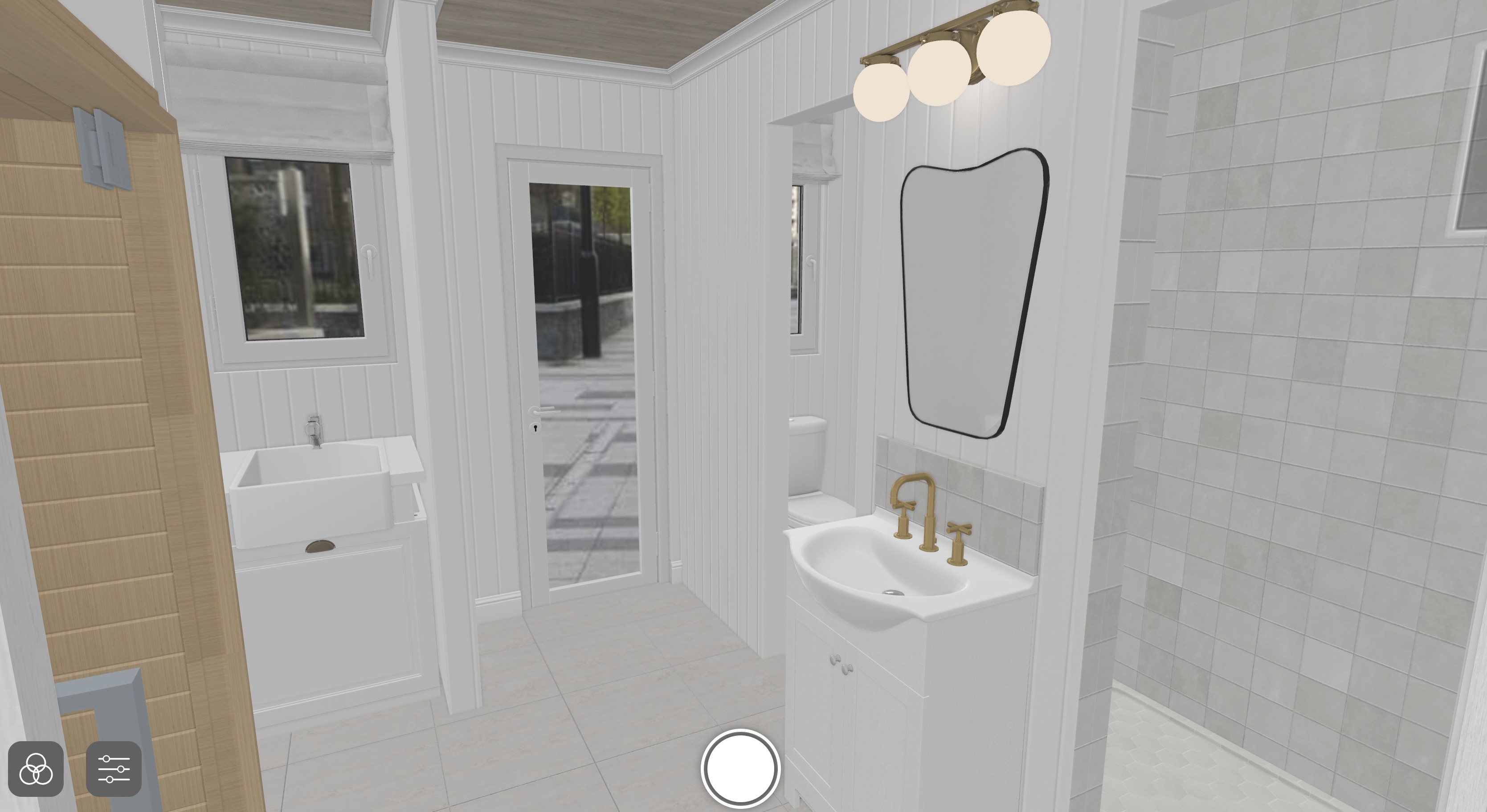Open the adjustment sliders settings
1487x812 pixels.
coord(114,769)
